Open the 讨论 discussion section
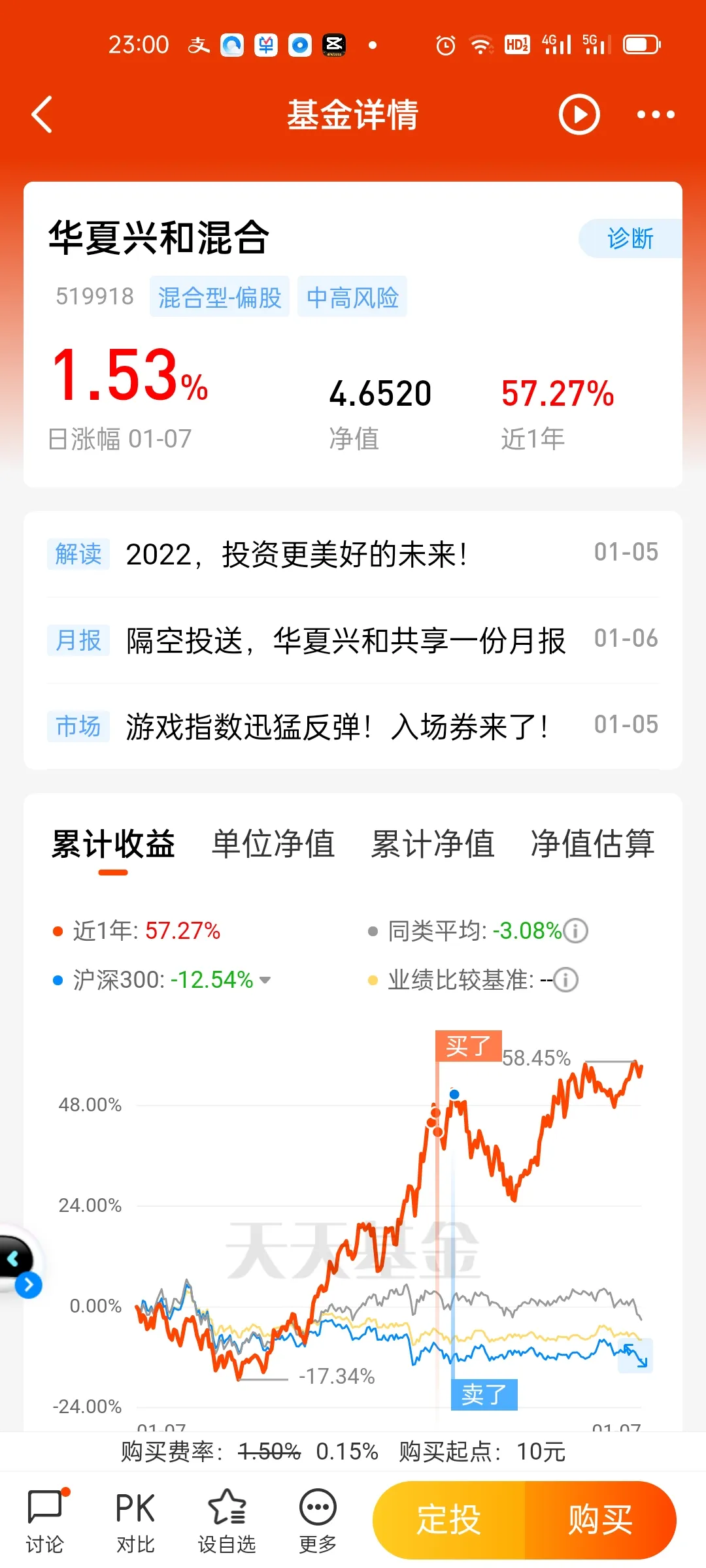Viewport: 706px width, 1568px height. point(44,1521)
